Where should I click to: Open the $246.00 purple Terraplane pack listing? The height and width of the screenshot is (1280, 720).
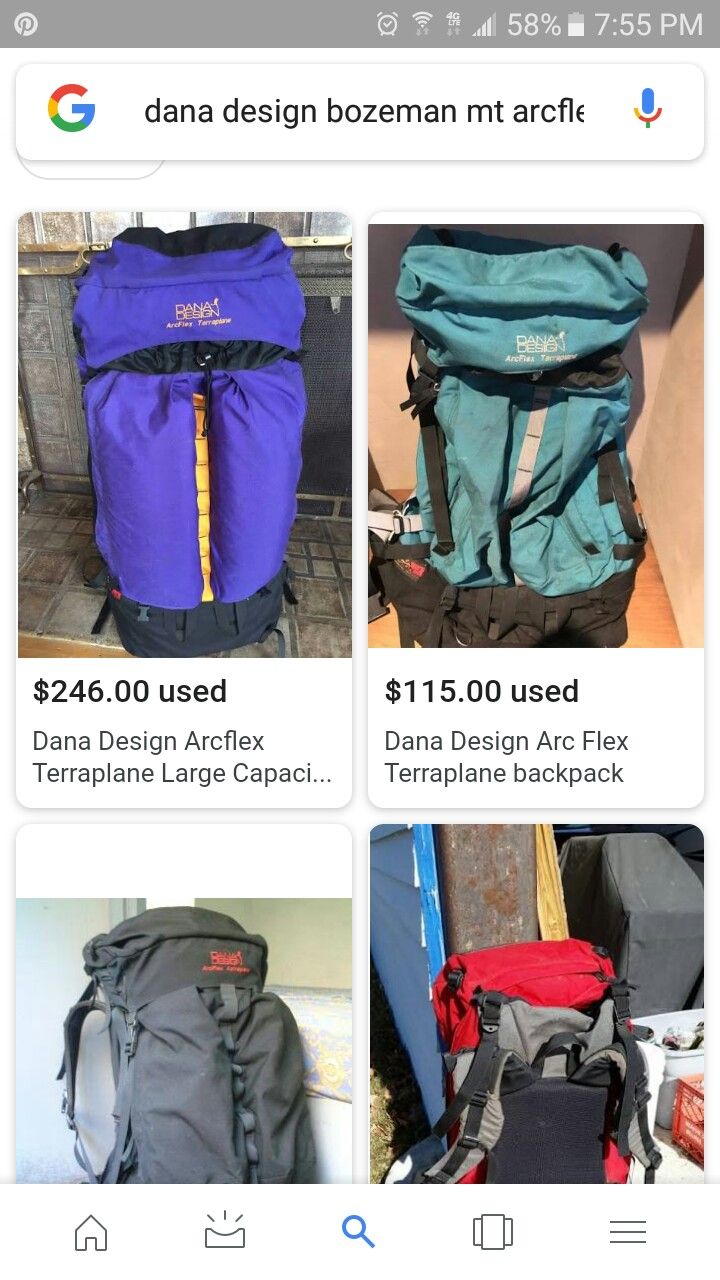(184, 510)
